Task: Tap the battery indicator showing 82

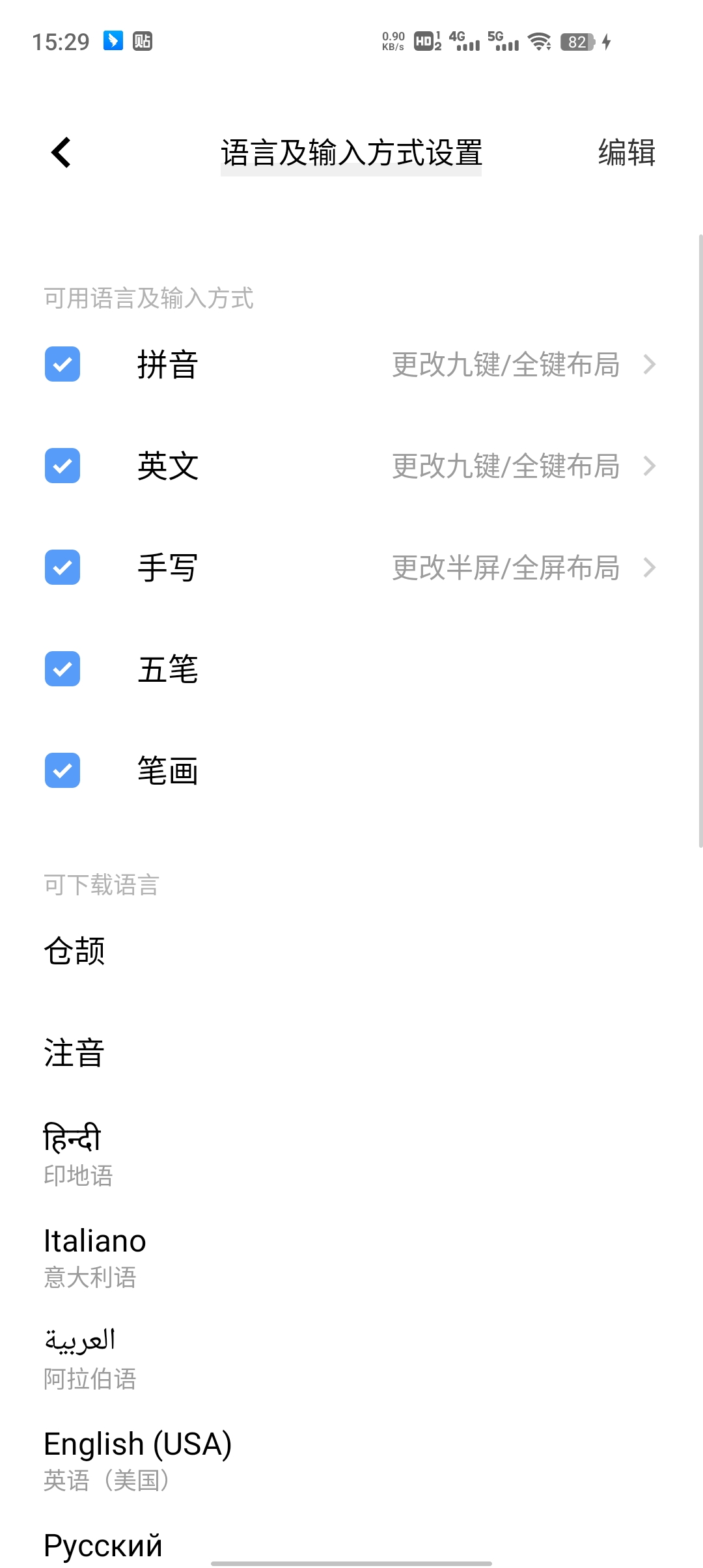Action: point(576,42)
